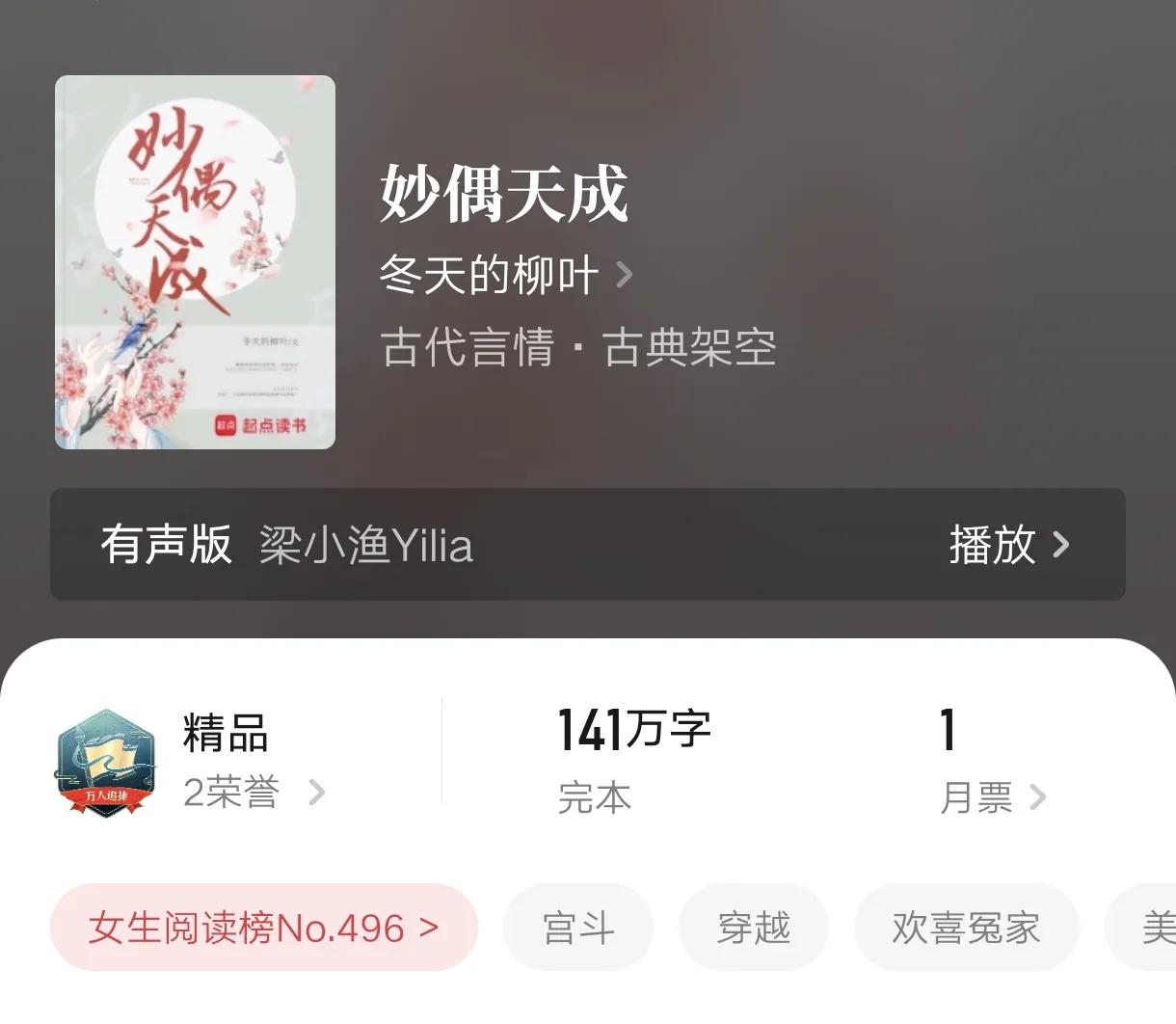This screenshot has height=1024, width=1176.
Task: Select the 穿越 tag chip
Action: coord(754,928)
